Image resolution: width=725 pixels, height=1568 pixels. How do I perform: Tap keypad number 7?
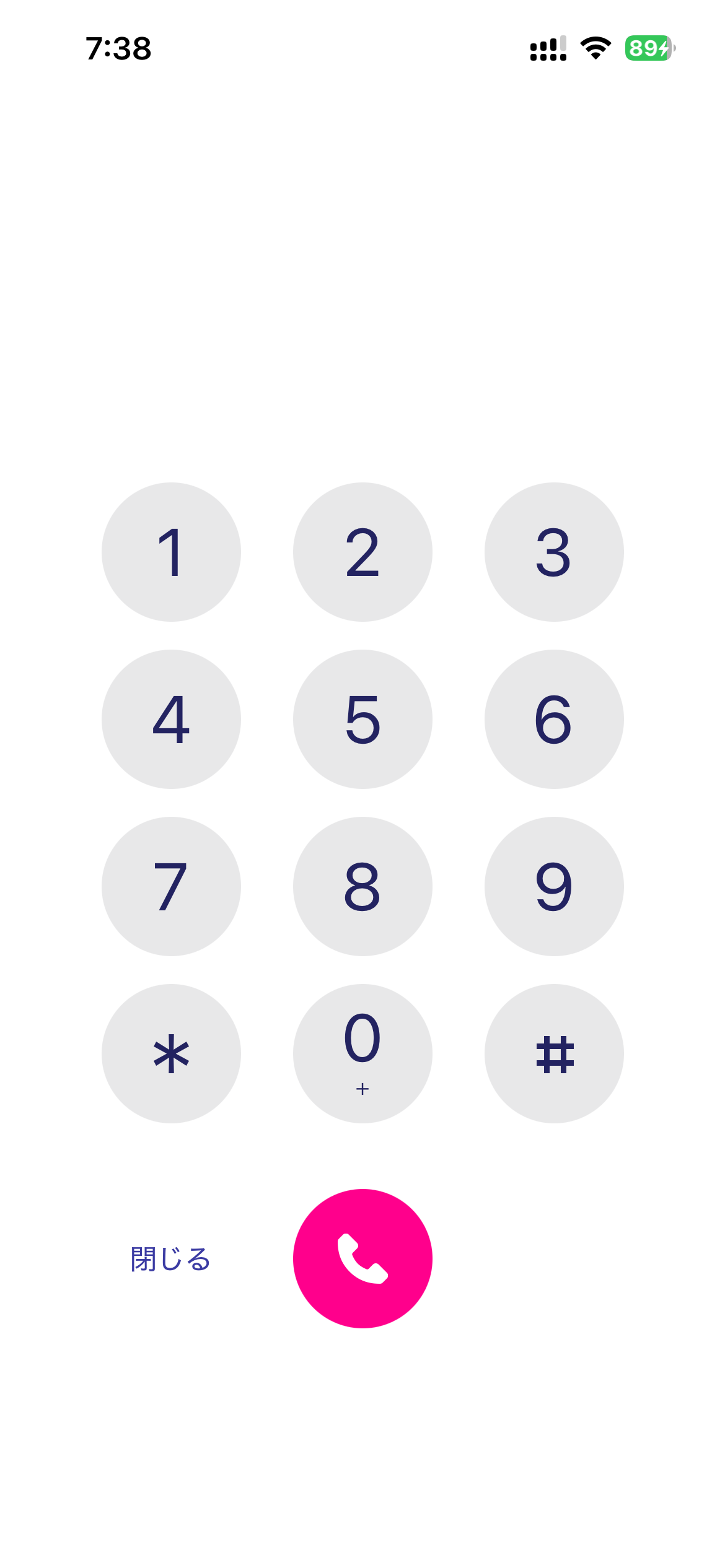point(171,886)
